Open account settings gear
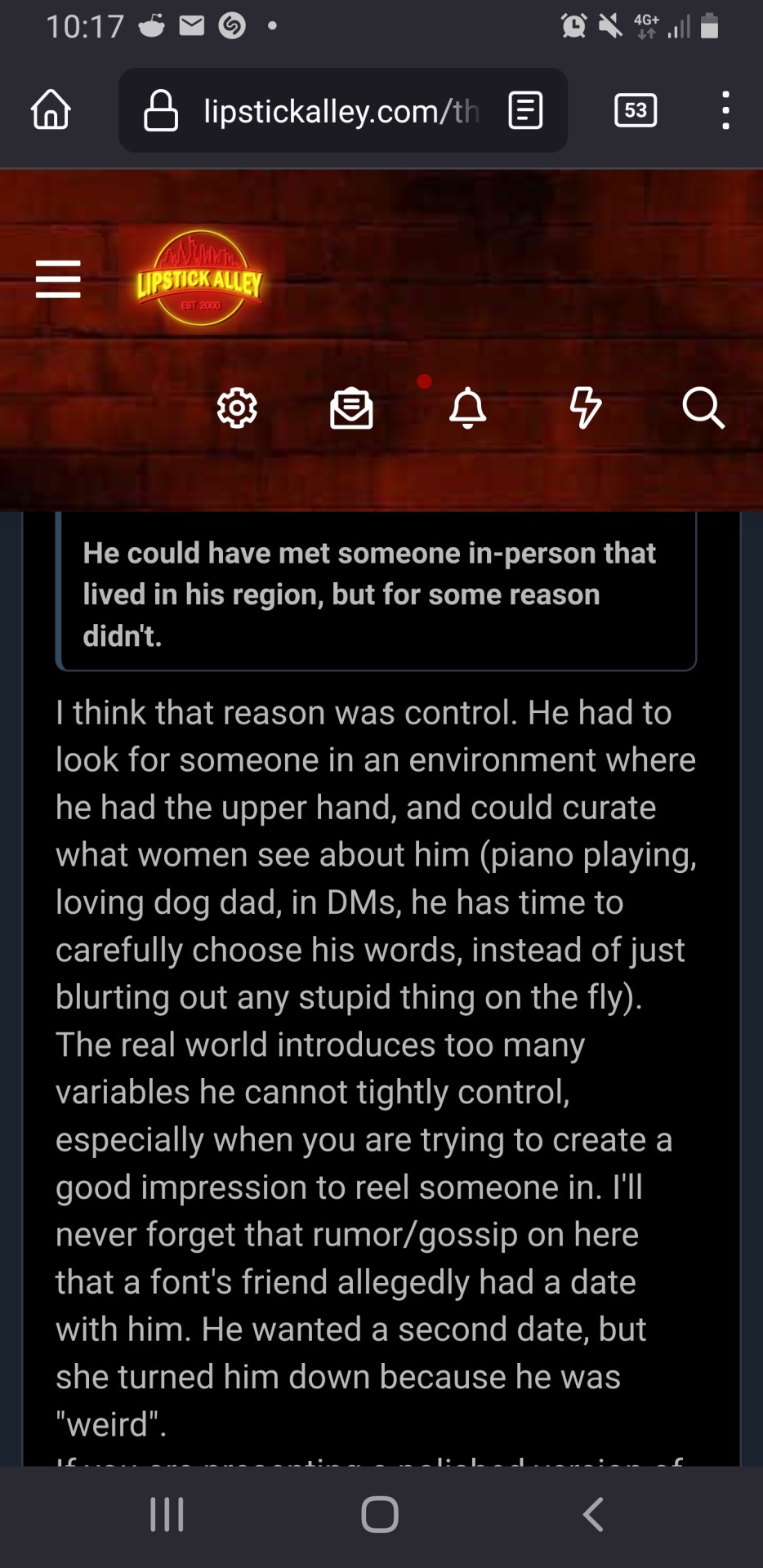 pyautogui.click(x=237, y=408)
